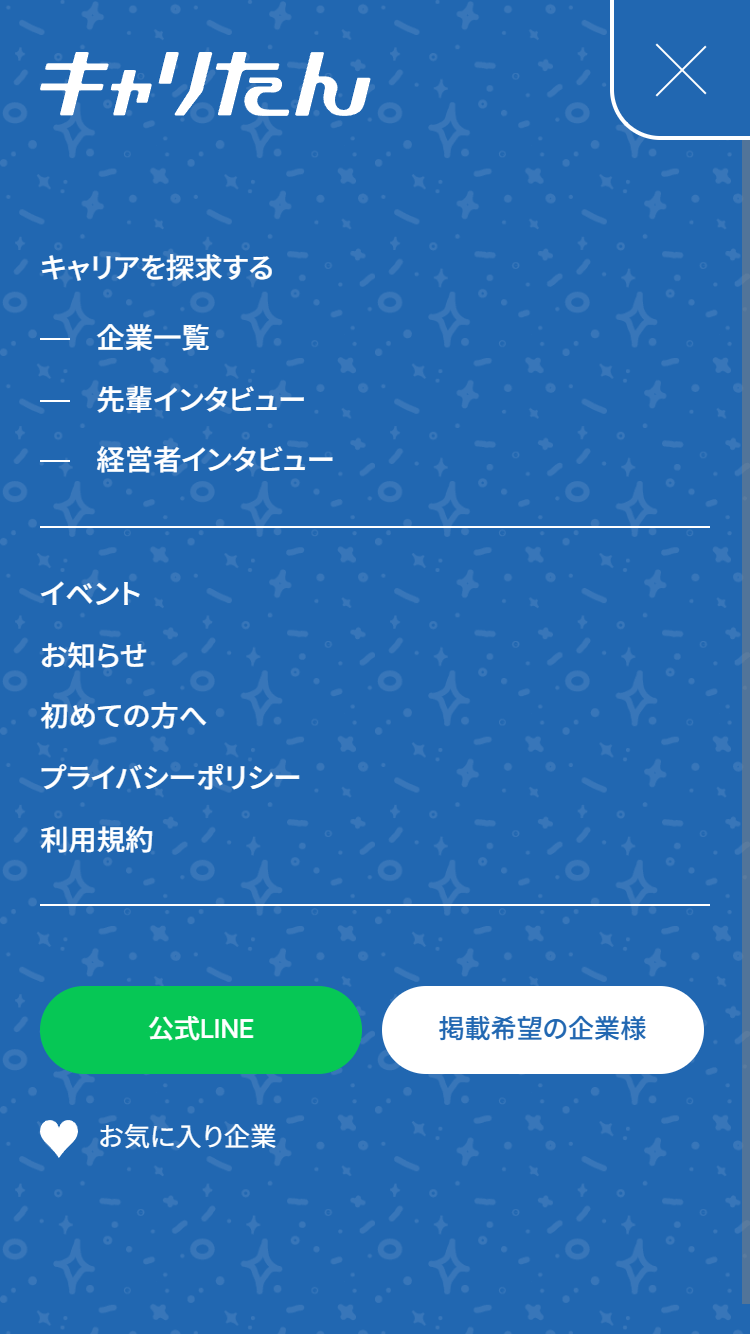Read the プライバシーポリシー
This screenshot has height=1334, width=750.
click(170, 778)
